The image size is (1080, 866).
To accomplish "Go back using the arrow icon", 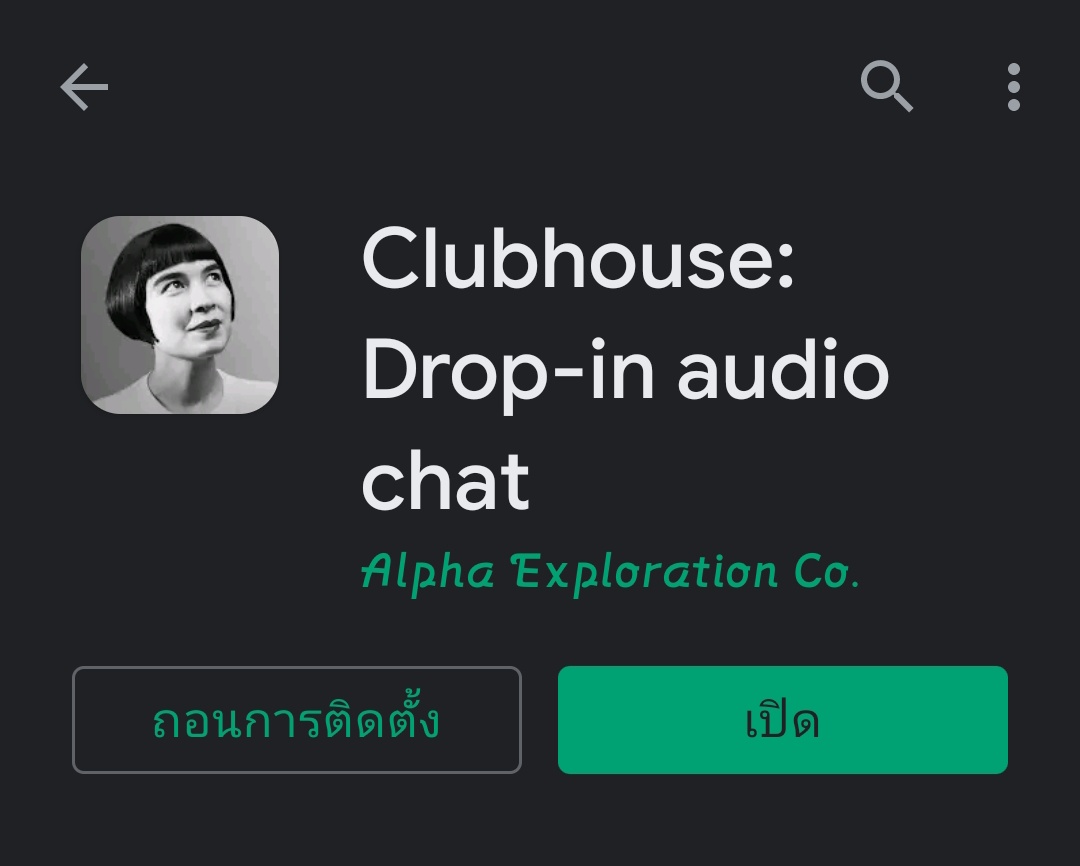I will (84, 88).
